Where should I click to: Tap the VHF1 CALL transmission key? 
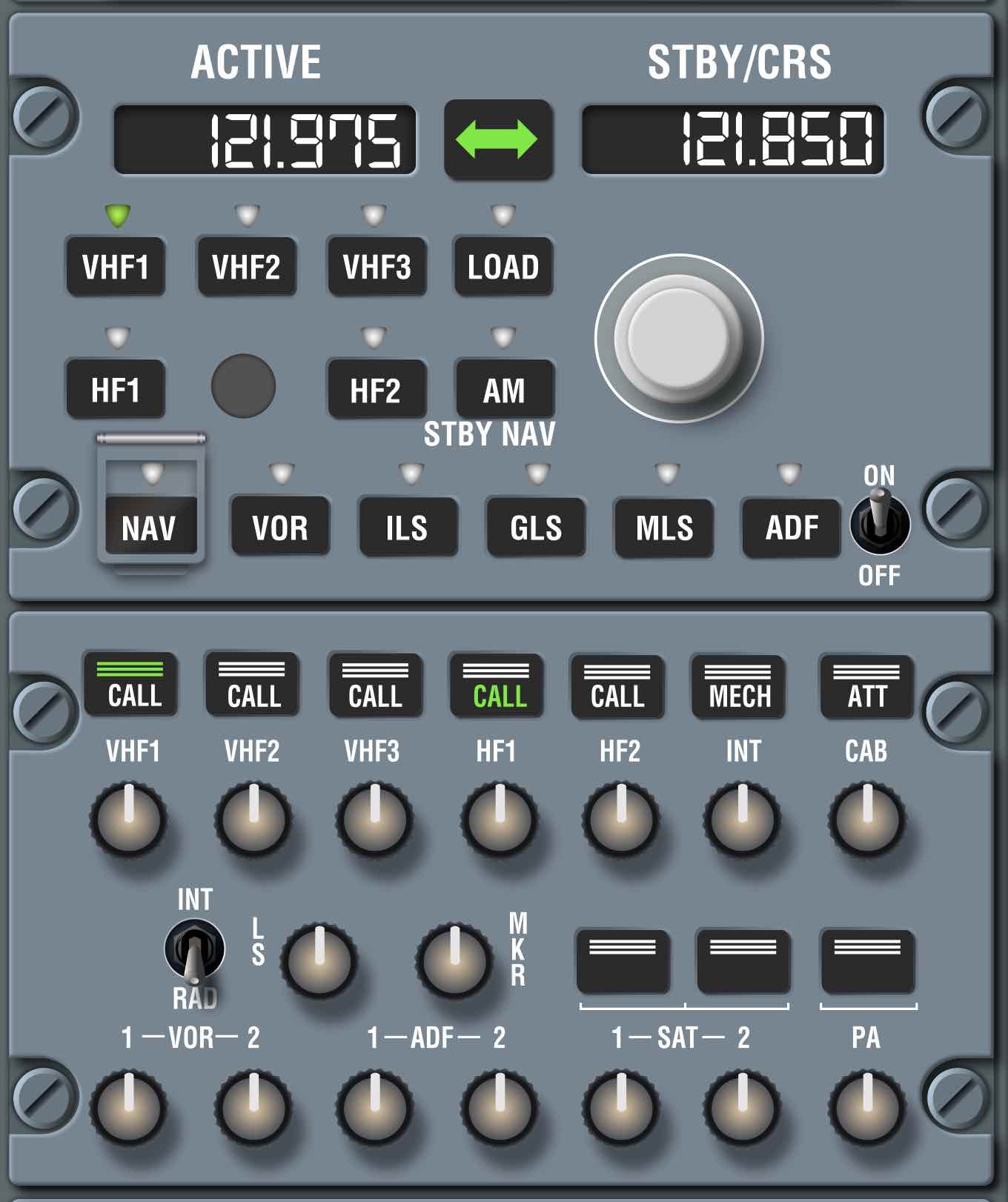pyautogui.click(x=131, y=685)
